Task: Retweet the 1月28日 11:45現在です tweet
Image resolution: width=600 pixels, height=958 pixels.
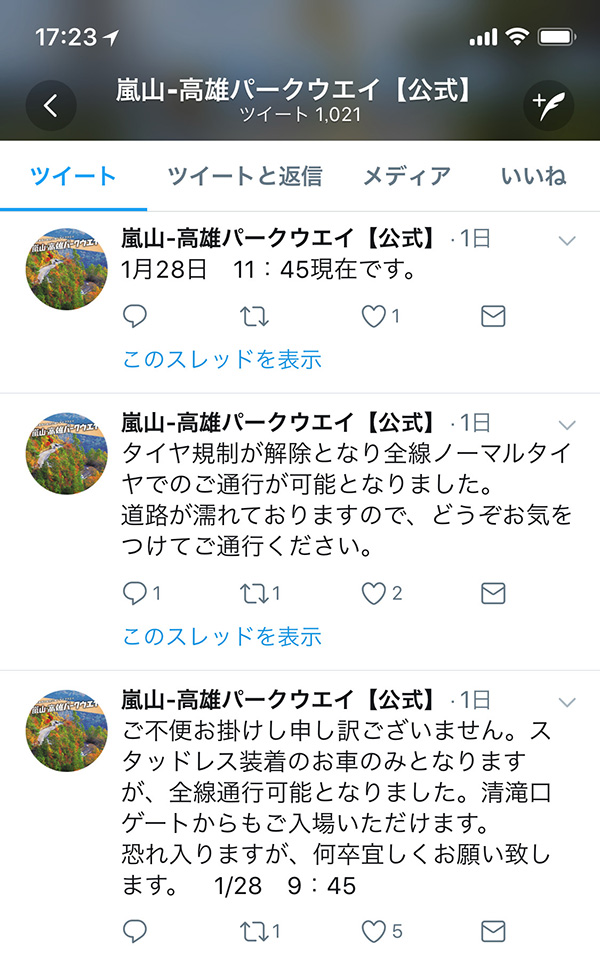Action: coord(255,317)
